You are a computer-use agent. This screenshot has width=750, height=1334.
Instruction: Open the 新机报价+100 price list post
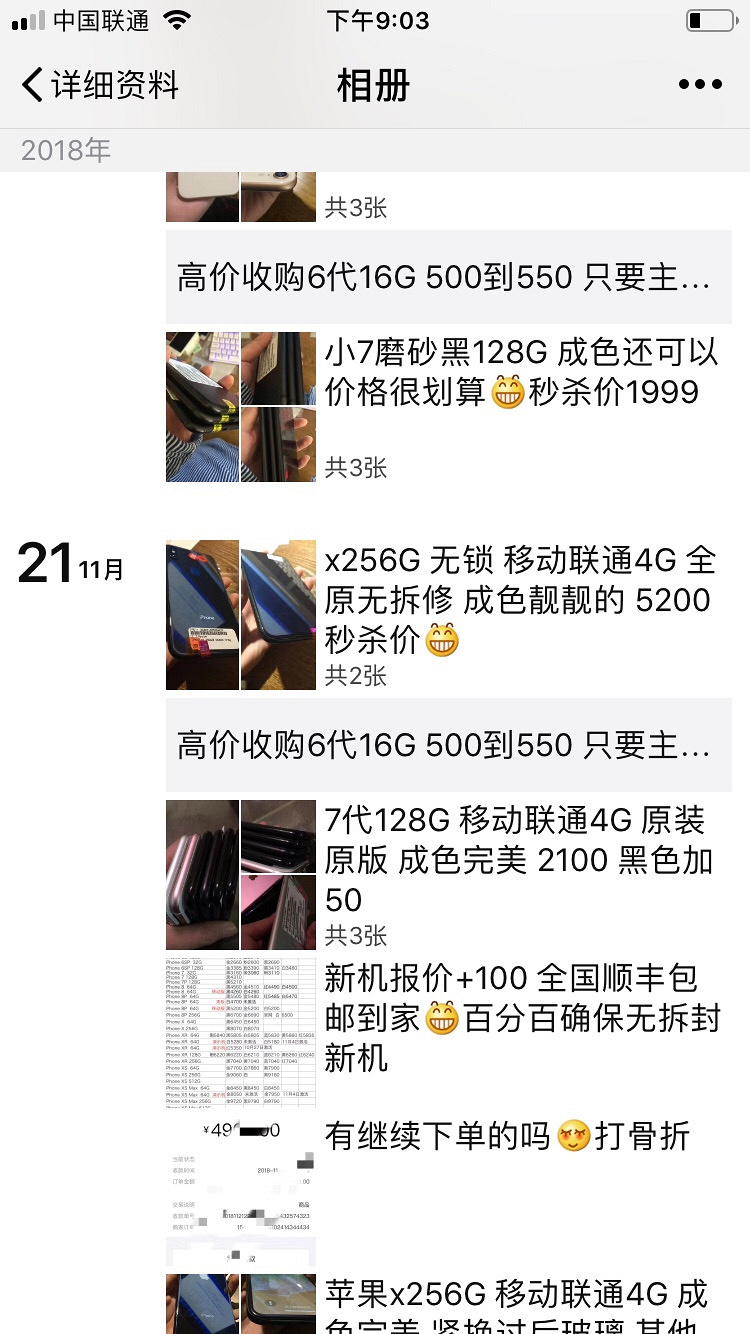tap(520, 1017)
